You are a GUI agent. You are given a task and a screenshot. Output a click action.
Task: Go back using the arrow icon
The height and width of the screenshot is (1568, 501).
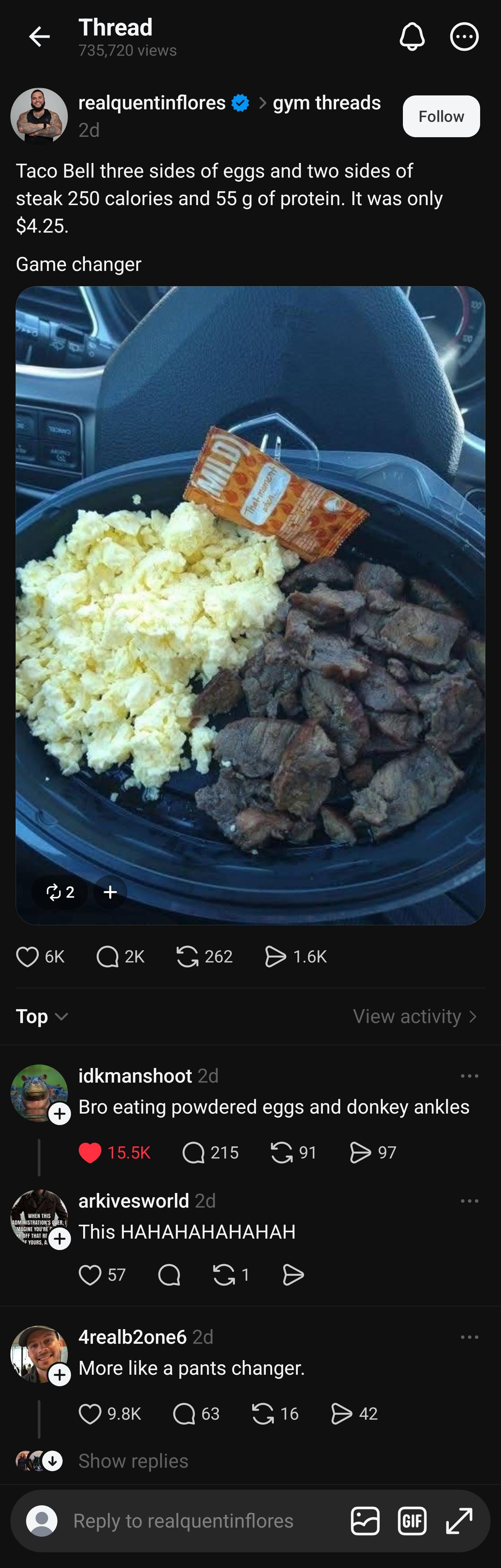tap(40, 37)
